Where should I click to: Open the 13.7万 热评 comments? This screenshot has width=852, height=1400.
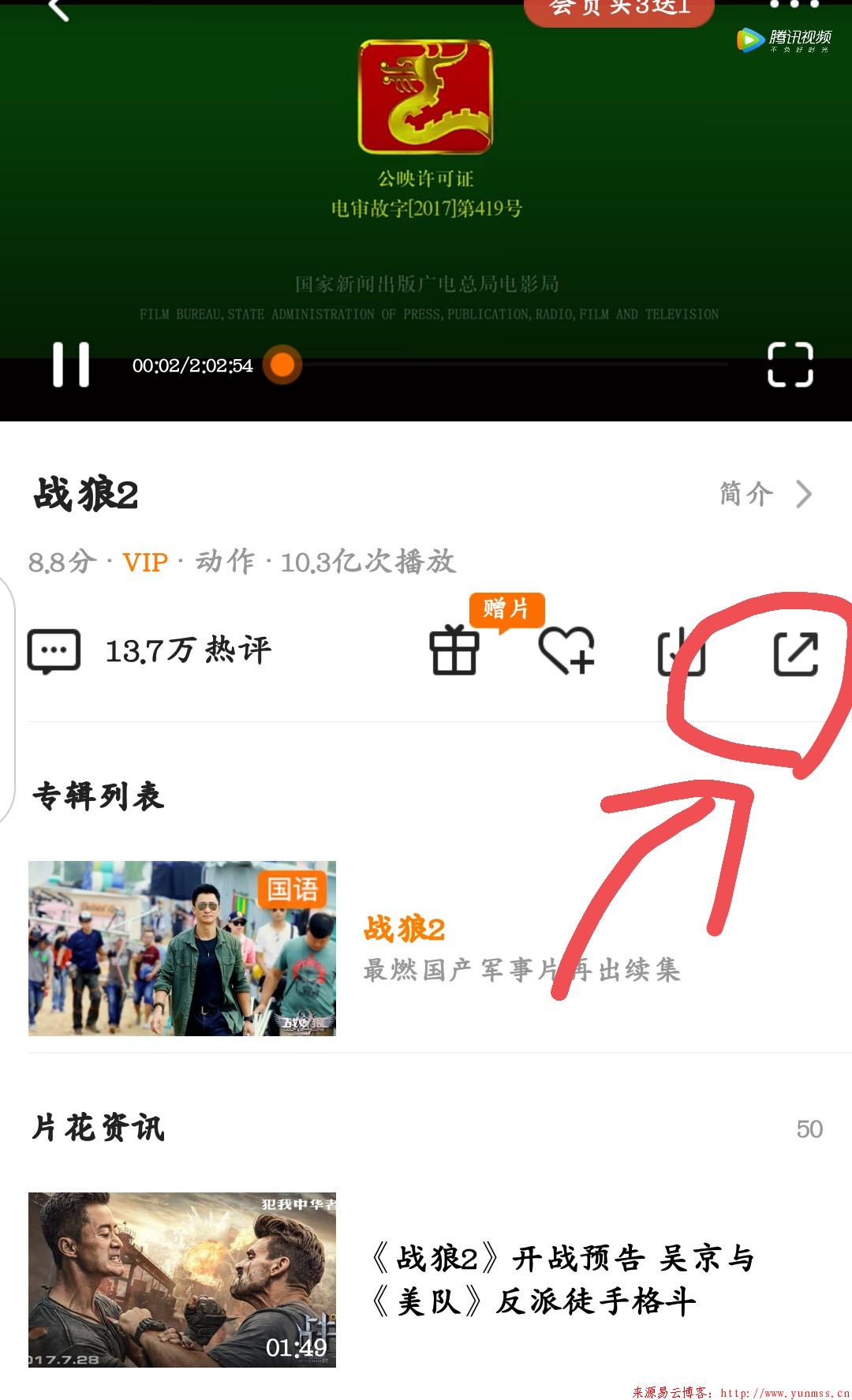(150, 651)
